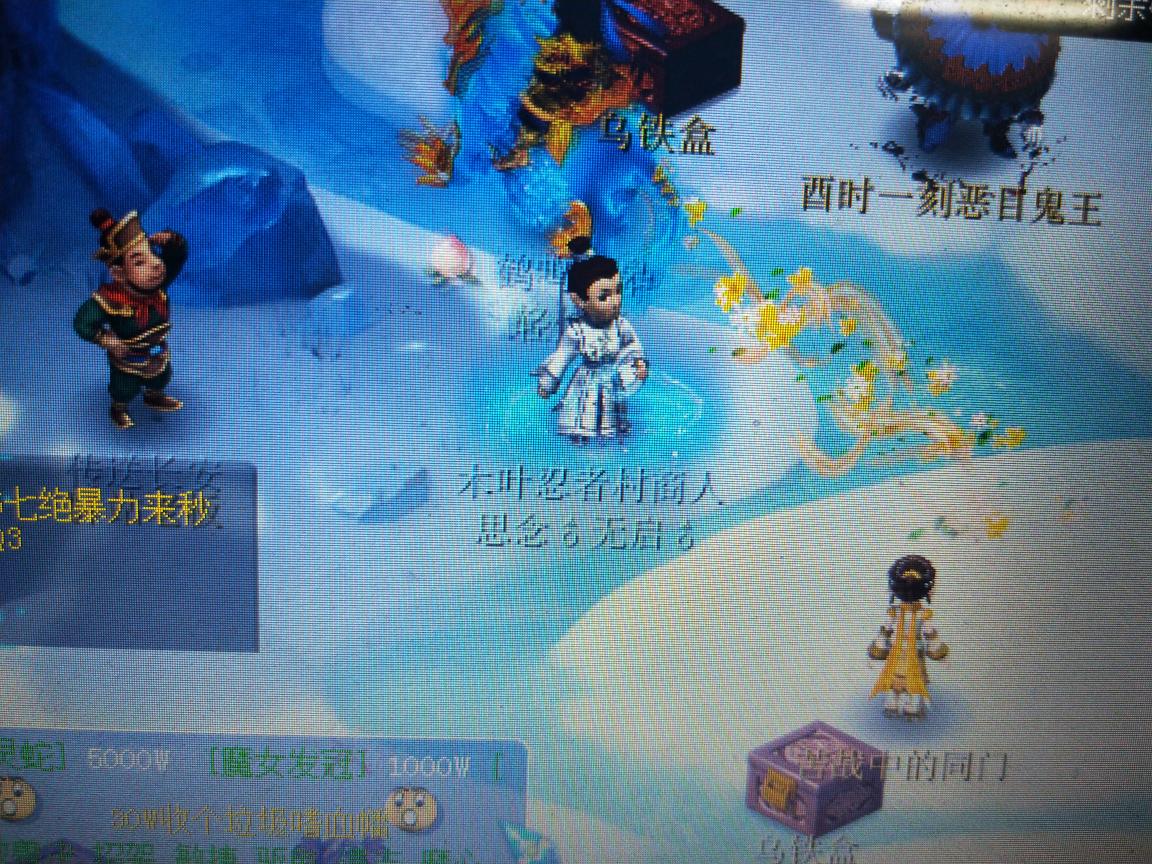1152x864 pixels.
Task: Talk to the 传送长安 teleport NPC
Action: tap(135, 315)
